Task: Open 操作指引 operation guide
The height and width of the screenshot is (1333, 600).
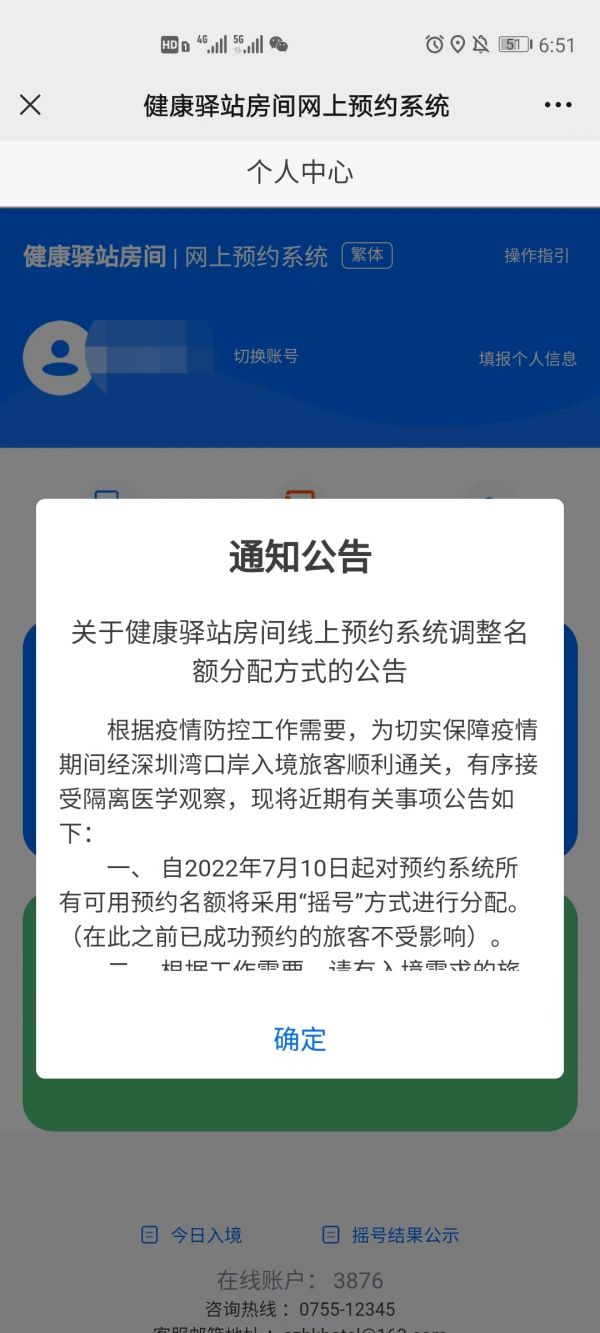Action: point(536,256)
